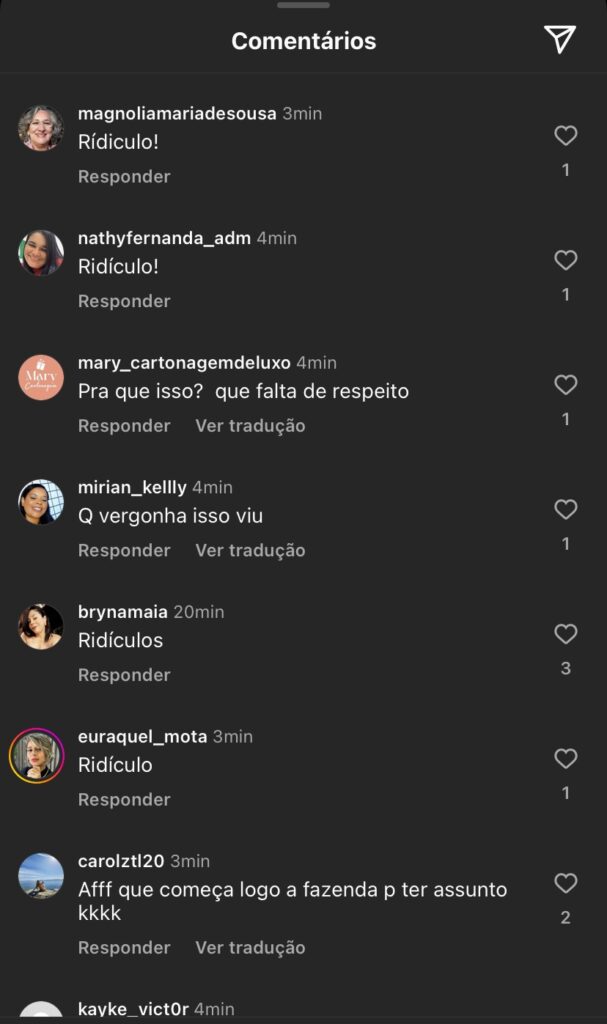Like magnoliamariadesousa's comment
Image resolution: width=607 pixels, height=1024 pixels.
click(x=566, y=136)
